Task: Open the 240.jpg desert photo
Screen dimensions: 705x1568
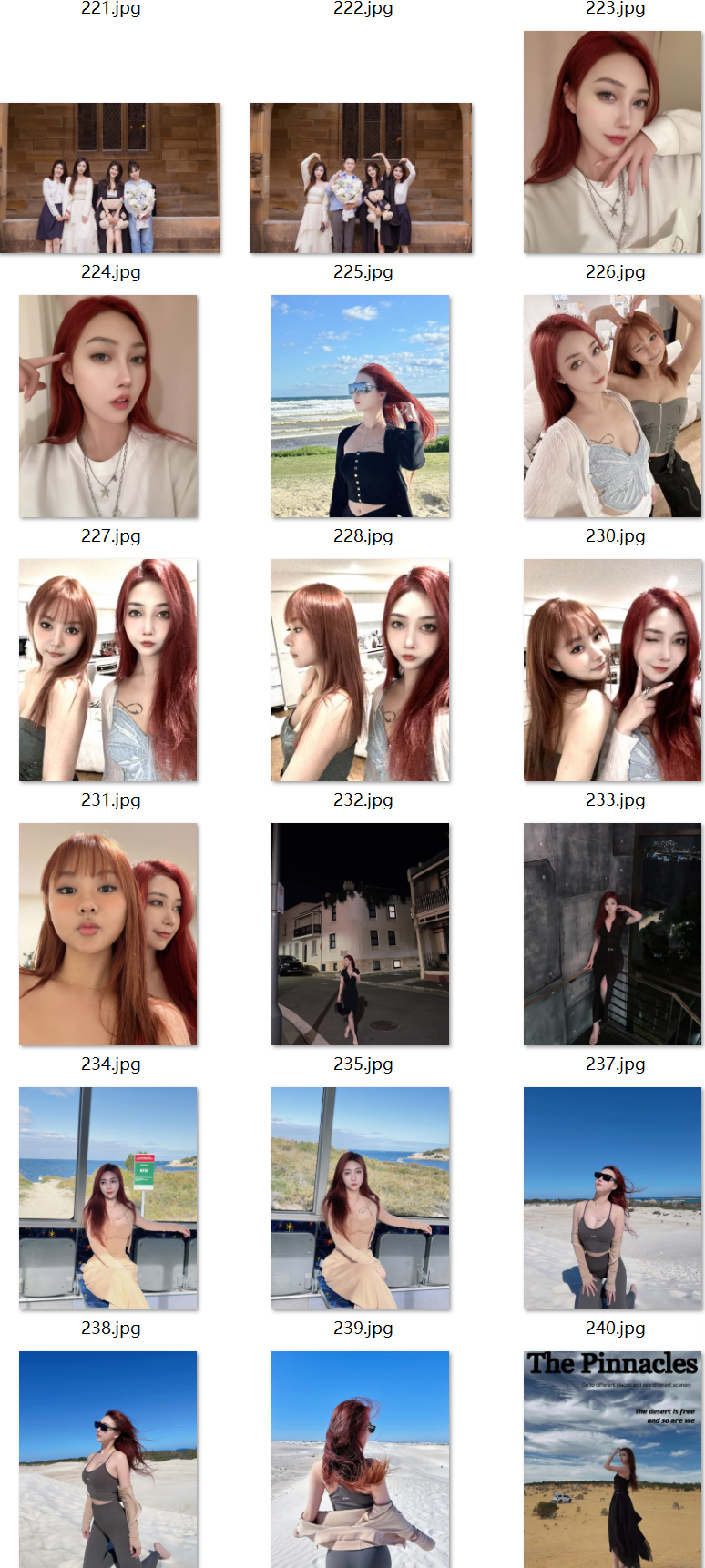Action: [x=612, y=1198]
